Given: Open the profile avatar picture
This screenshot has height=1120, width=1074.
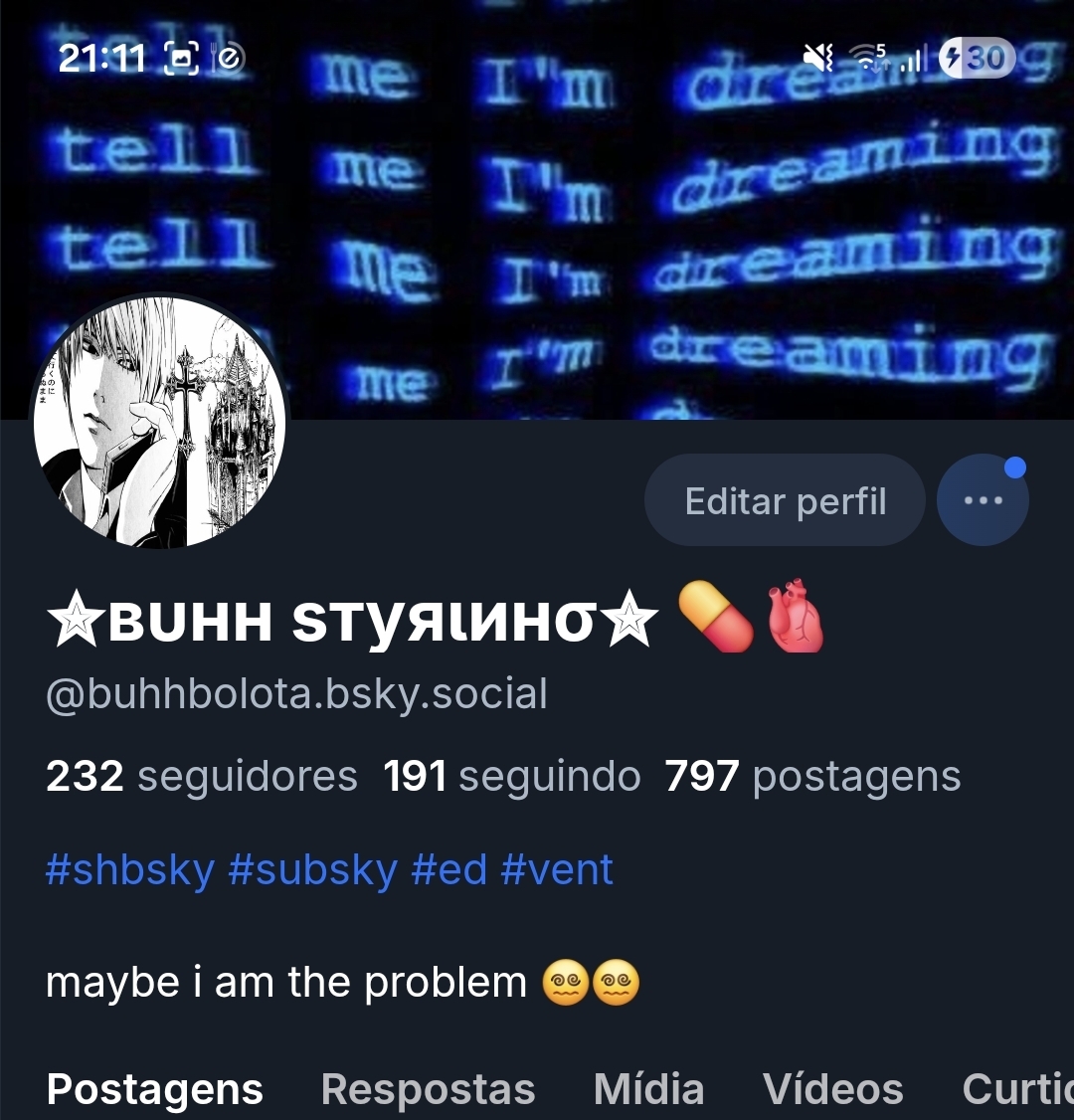Looking at the screenshot, I should (x=160, y=422).
